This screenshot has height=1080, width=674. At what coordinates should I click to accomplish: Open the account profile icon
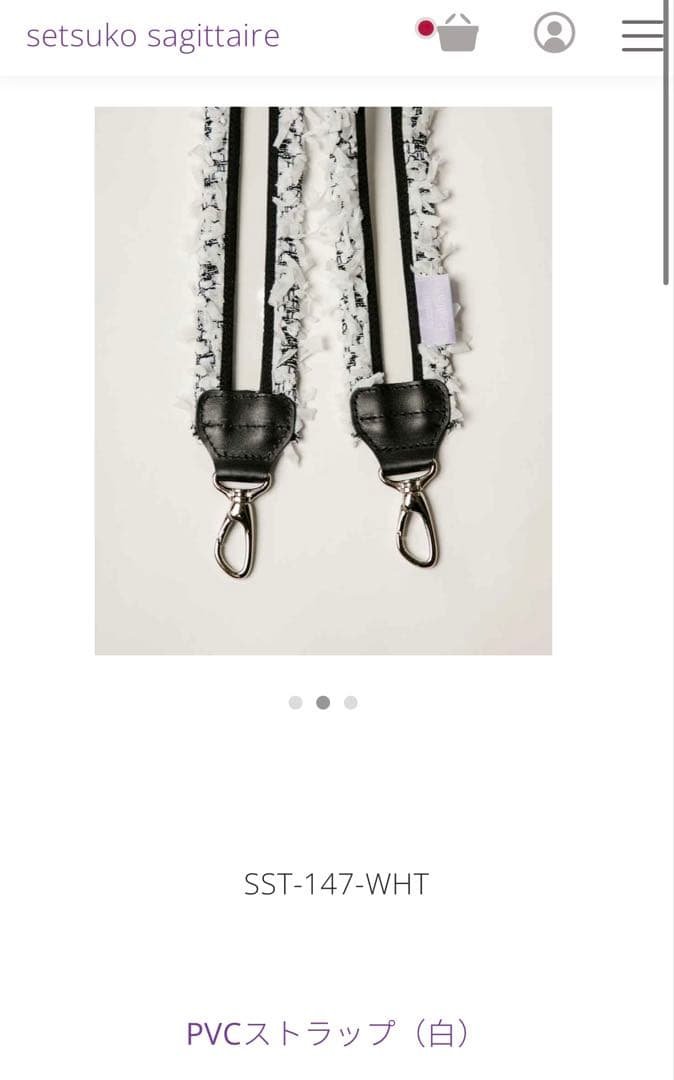click(554, 33)
